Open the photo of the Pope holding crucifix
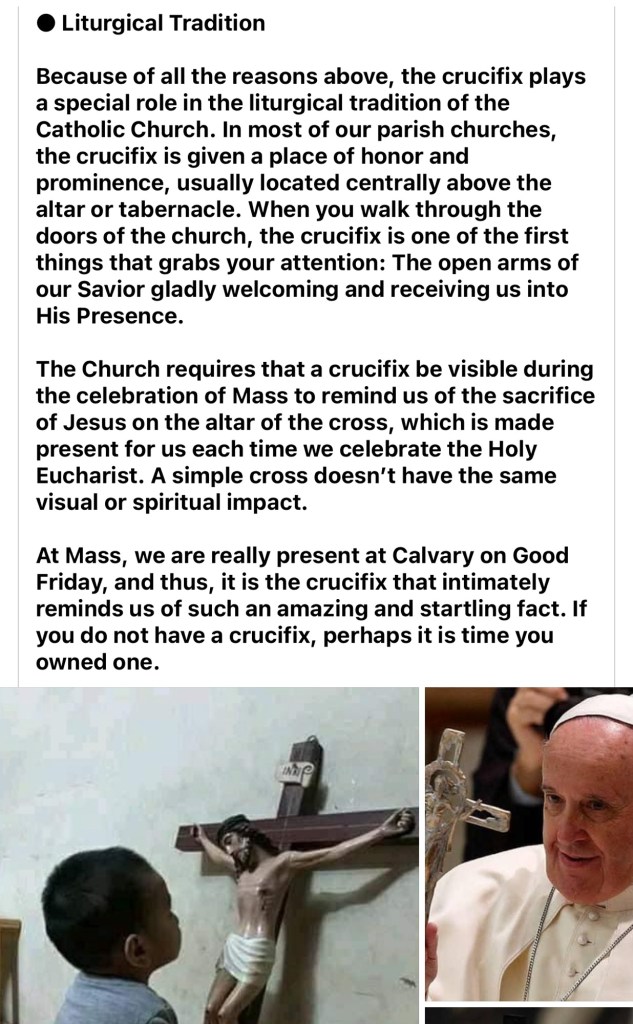Screen dimensions: 633x1024 click(x=528, y=845)
